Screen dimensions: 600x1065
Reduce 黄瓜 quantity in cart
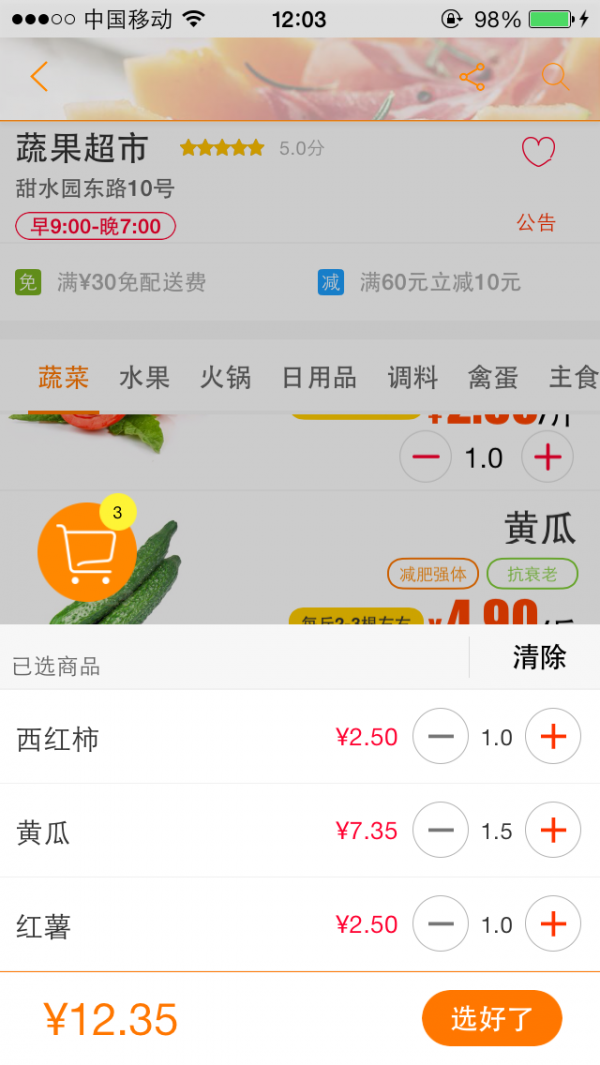[x=440, y=830]
